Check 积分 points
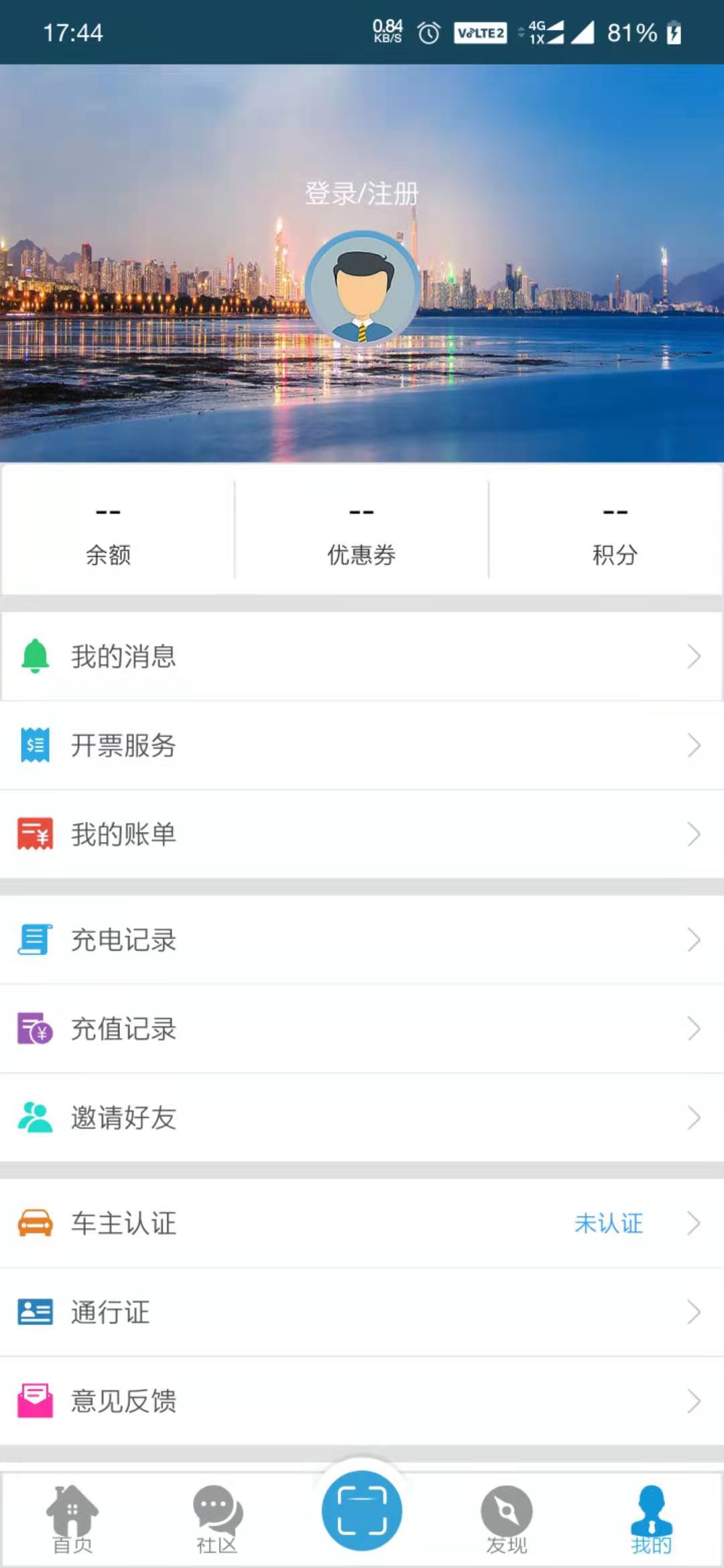This screenshot has height=1568, width=724. (x=615, y=534)
